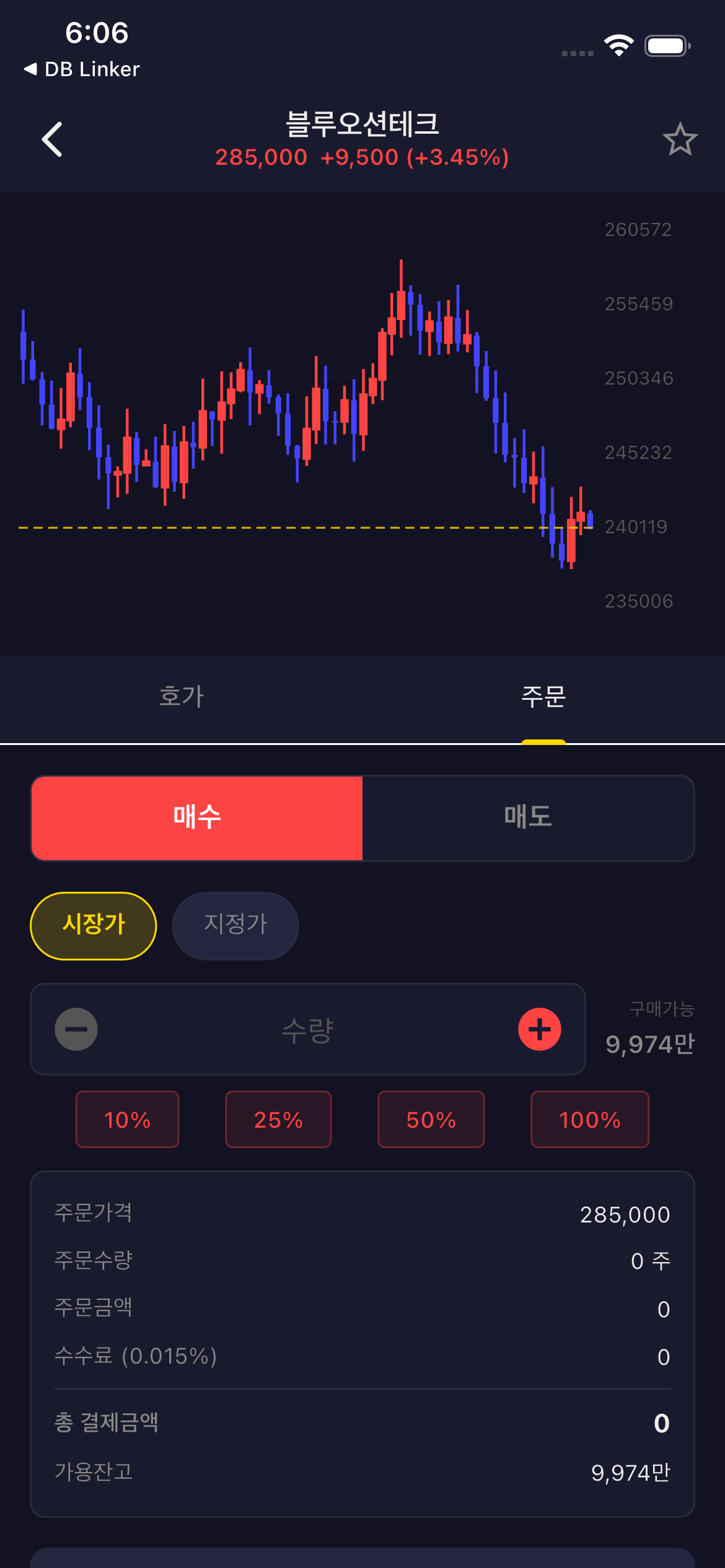725x1568 pixels.
Task: Add 블루오션테크 to favorites with star
Action: pos(680,139)
